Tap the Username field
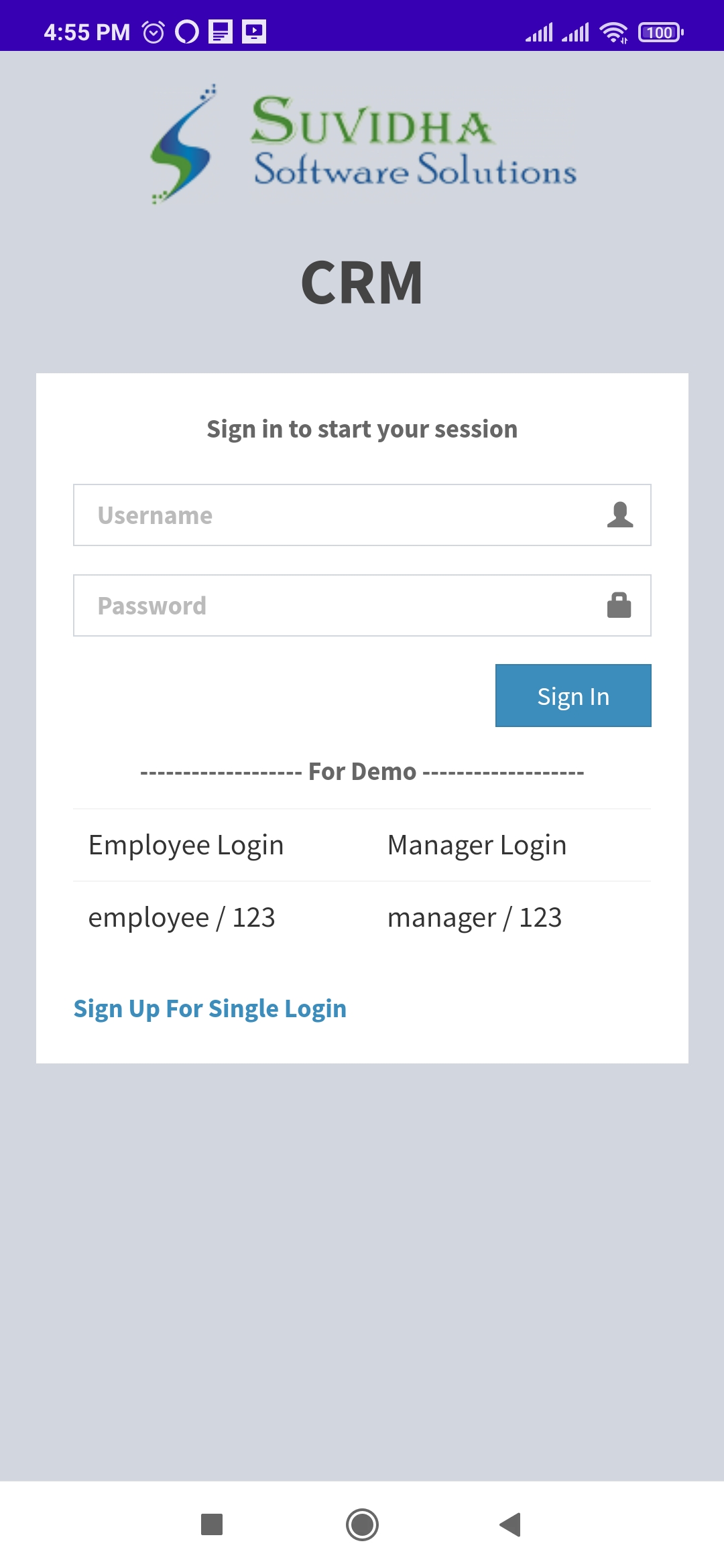Image resolution: width=724 pixels, height=1568 pixels. 349,515
